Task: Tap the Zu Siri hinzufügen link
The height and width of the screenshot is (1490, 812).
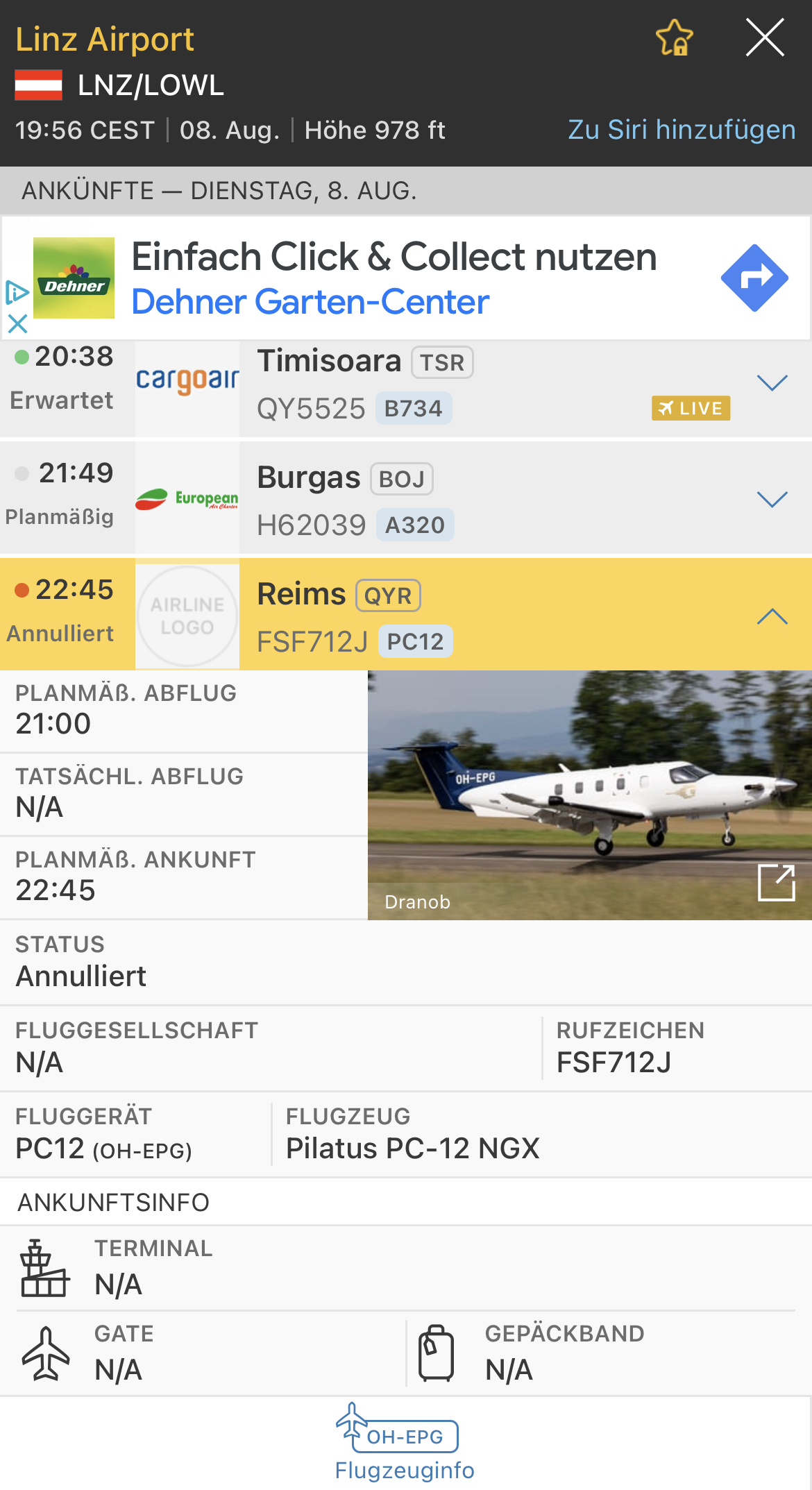Action: click(x=682, y=130)
